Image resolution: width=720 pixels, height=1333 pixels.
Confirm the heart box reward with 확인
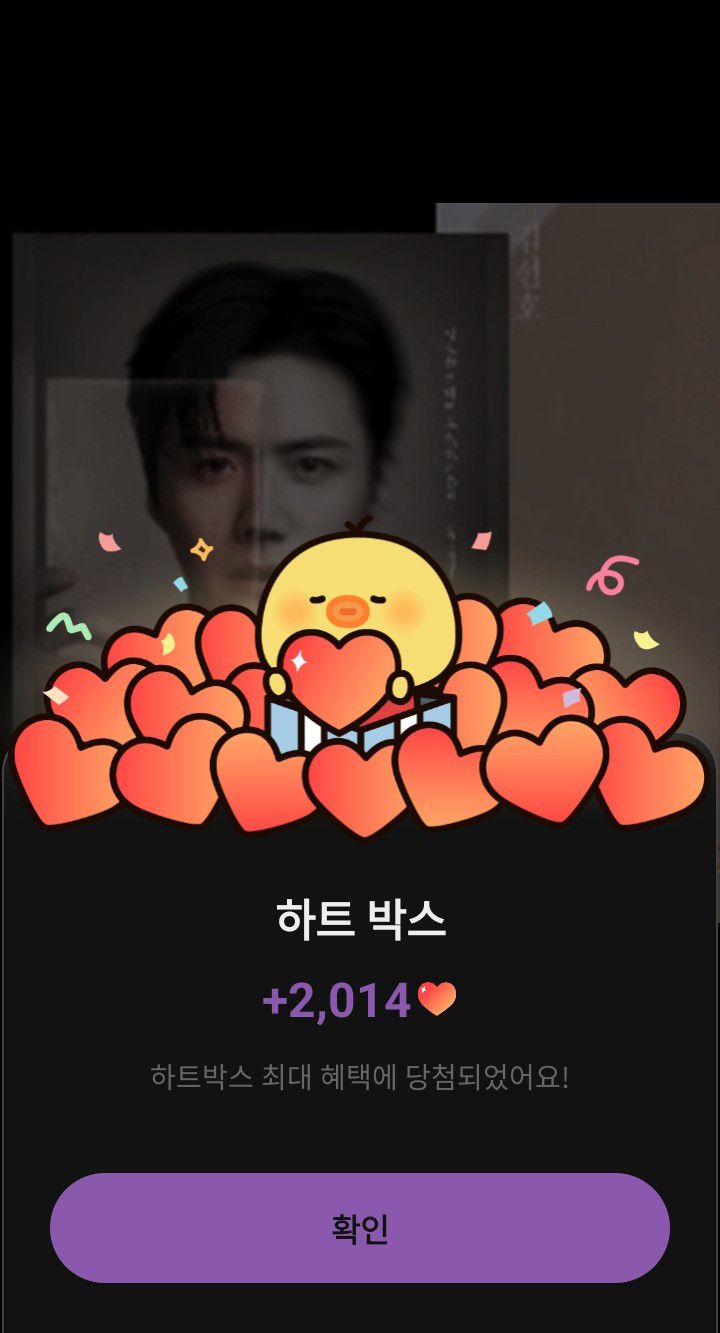[360, 1227]
